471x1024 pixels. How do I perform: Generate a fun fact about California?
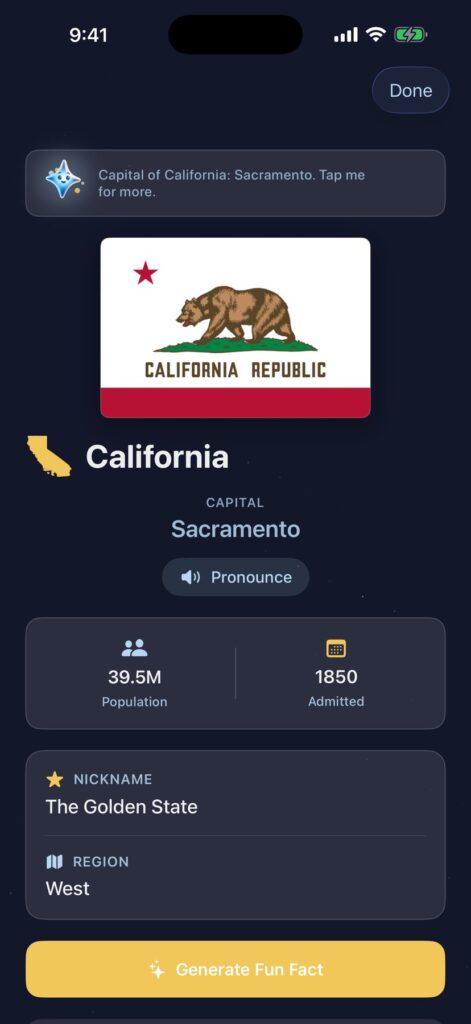click(x=235, y=969)
